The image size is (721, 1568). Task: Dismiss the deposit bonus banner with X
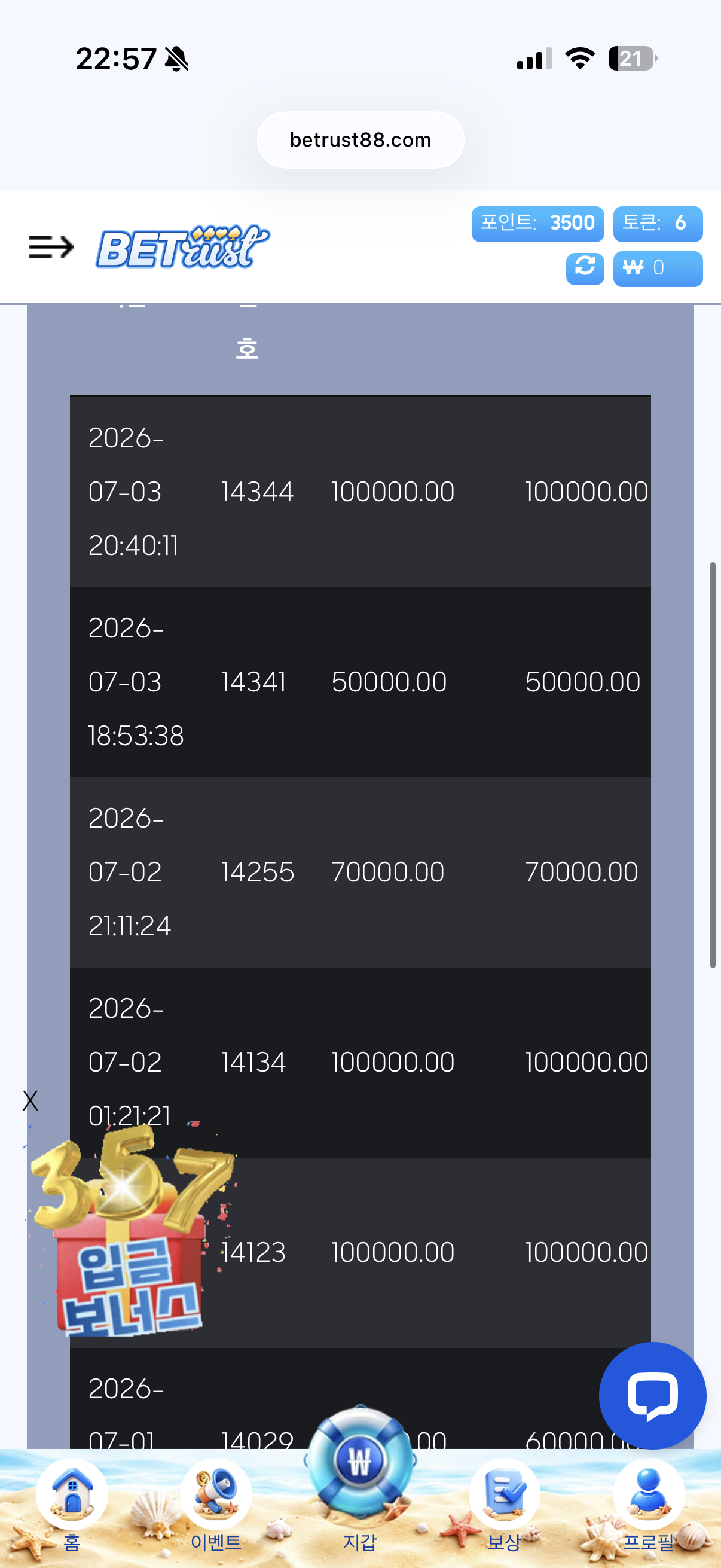(x=30, y=1100)
